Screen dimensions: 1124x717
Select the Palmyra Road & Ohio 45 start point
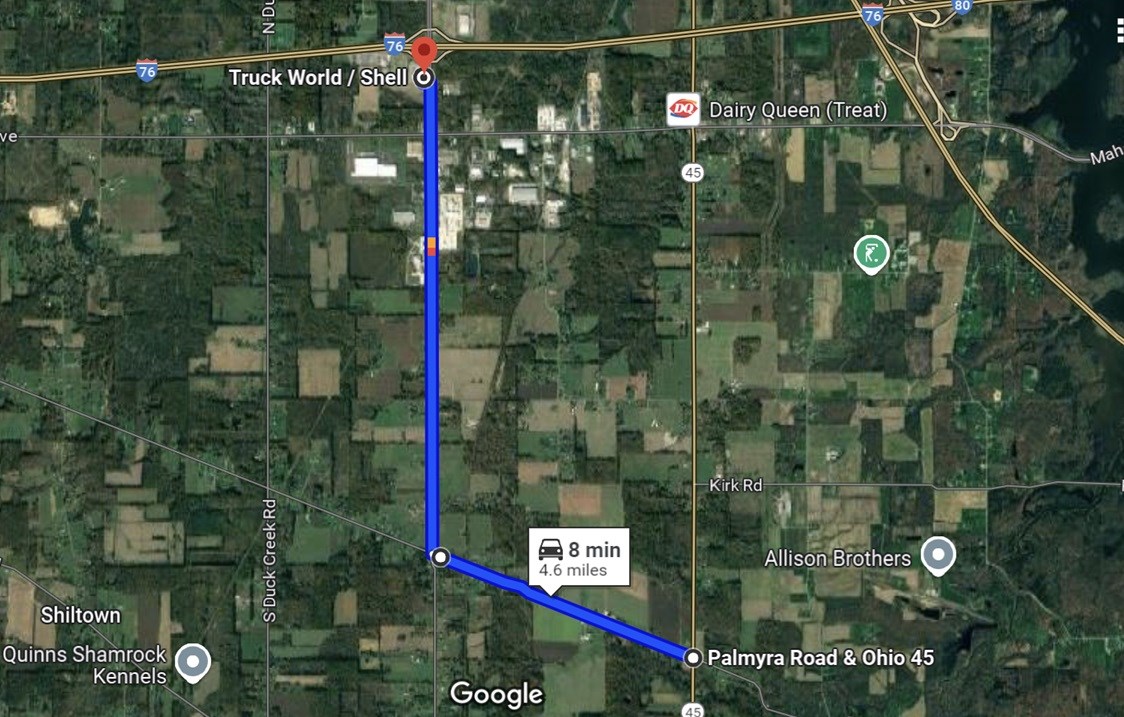point(692,657)
